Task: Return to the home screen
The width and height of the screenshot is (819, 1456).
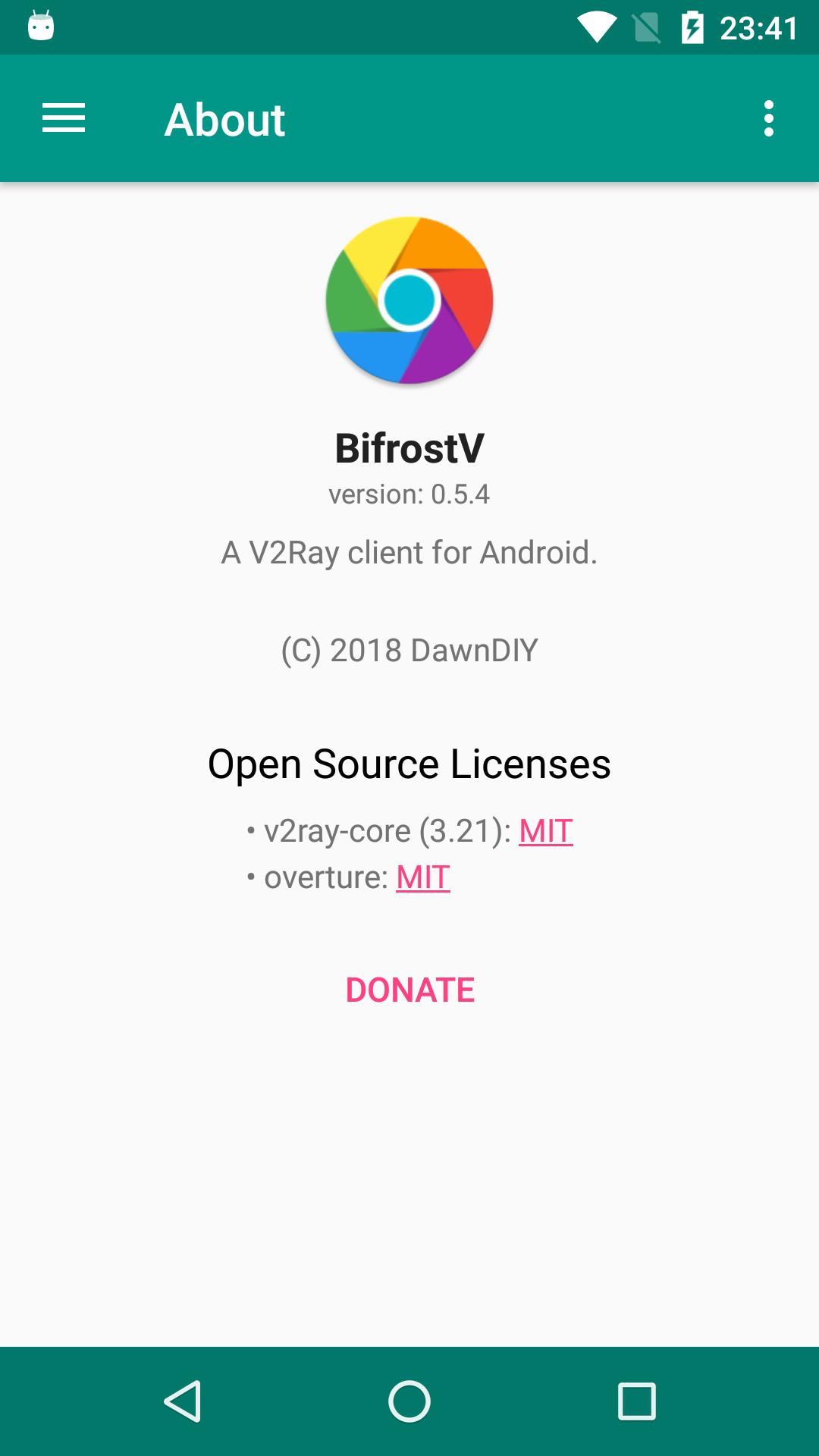Action: (409, 1401)
